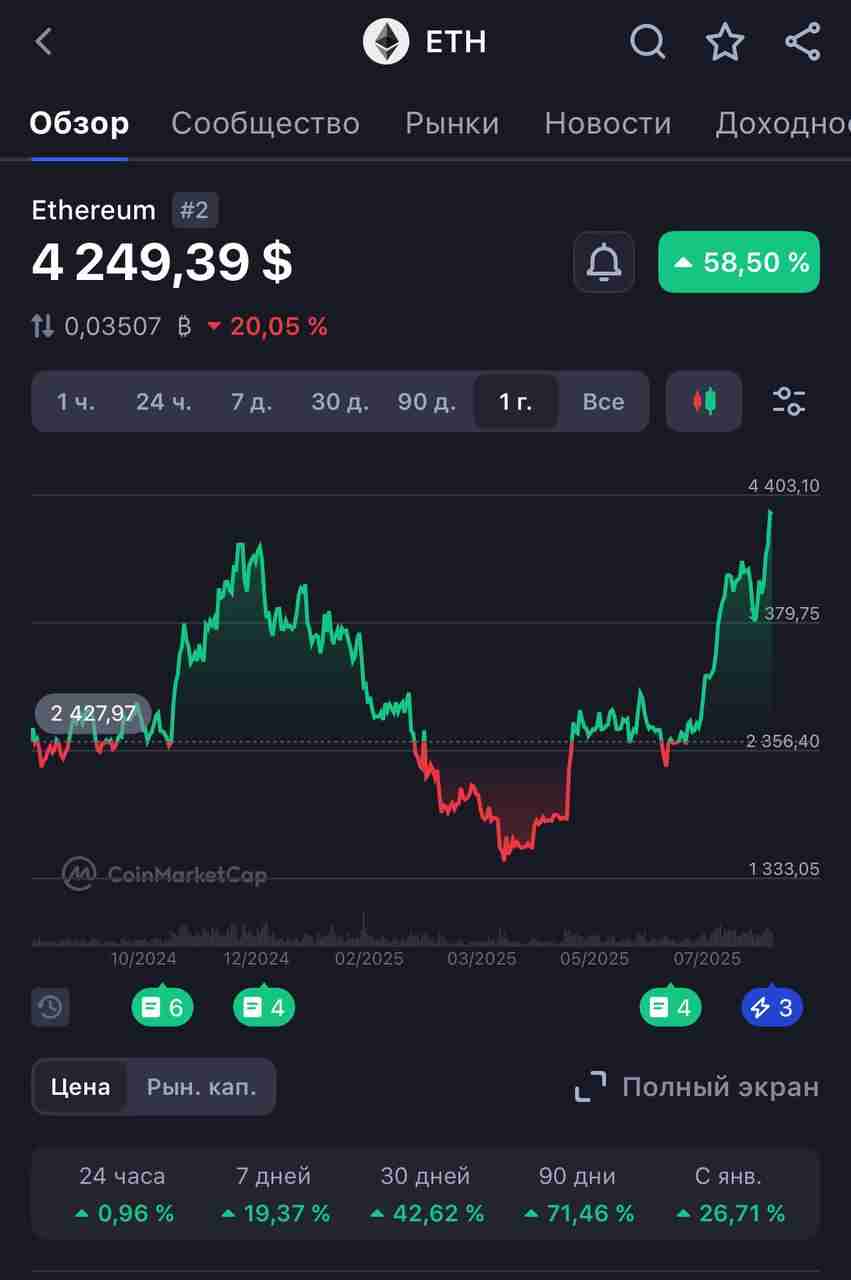The image size is (851, 1280).
Task: Set a price alert with the bell
Action: point(604,262)
